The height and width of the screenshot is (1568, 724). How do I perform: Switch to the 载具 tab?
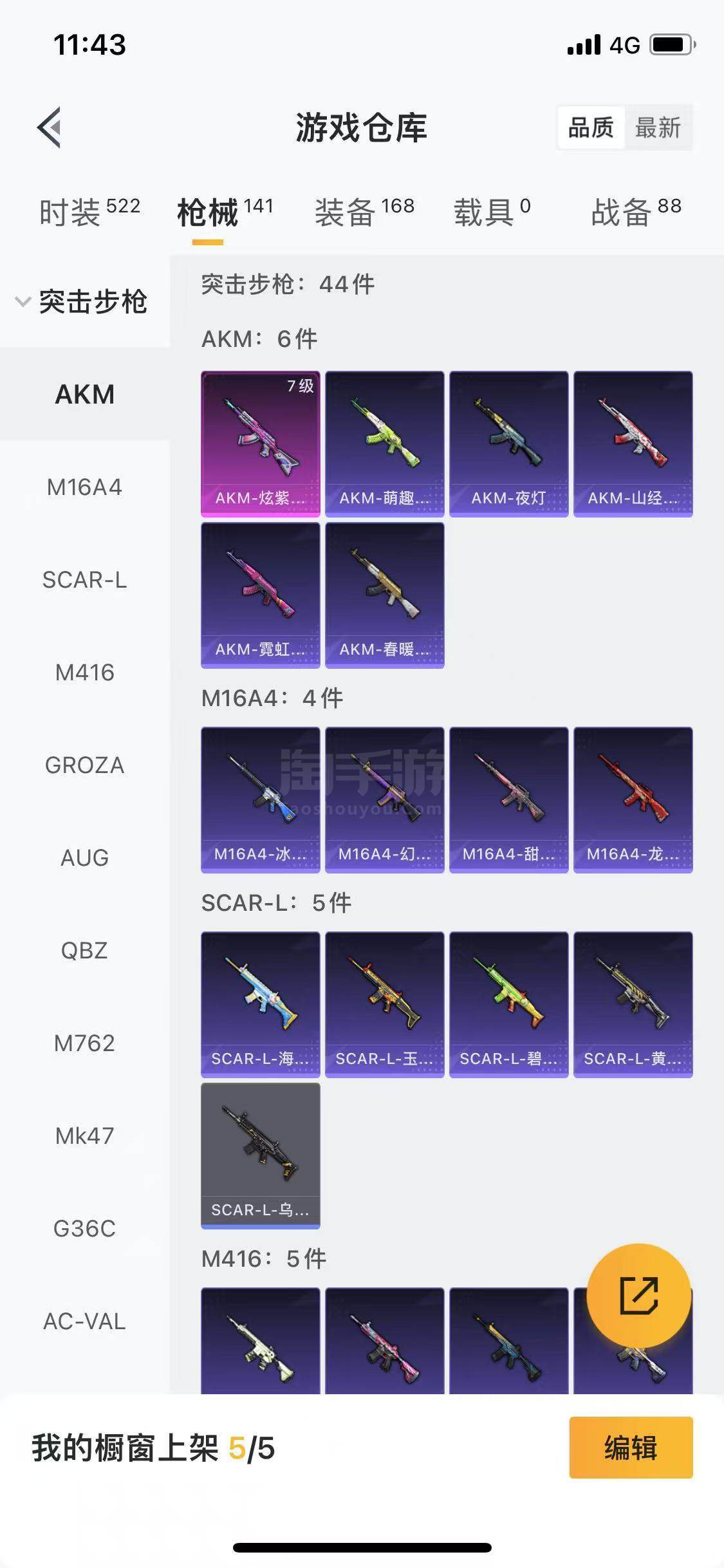pos(492,212)
